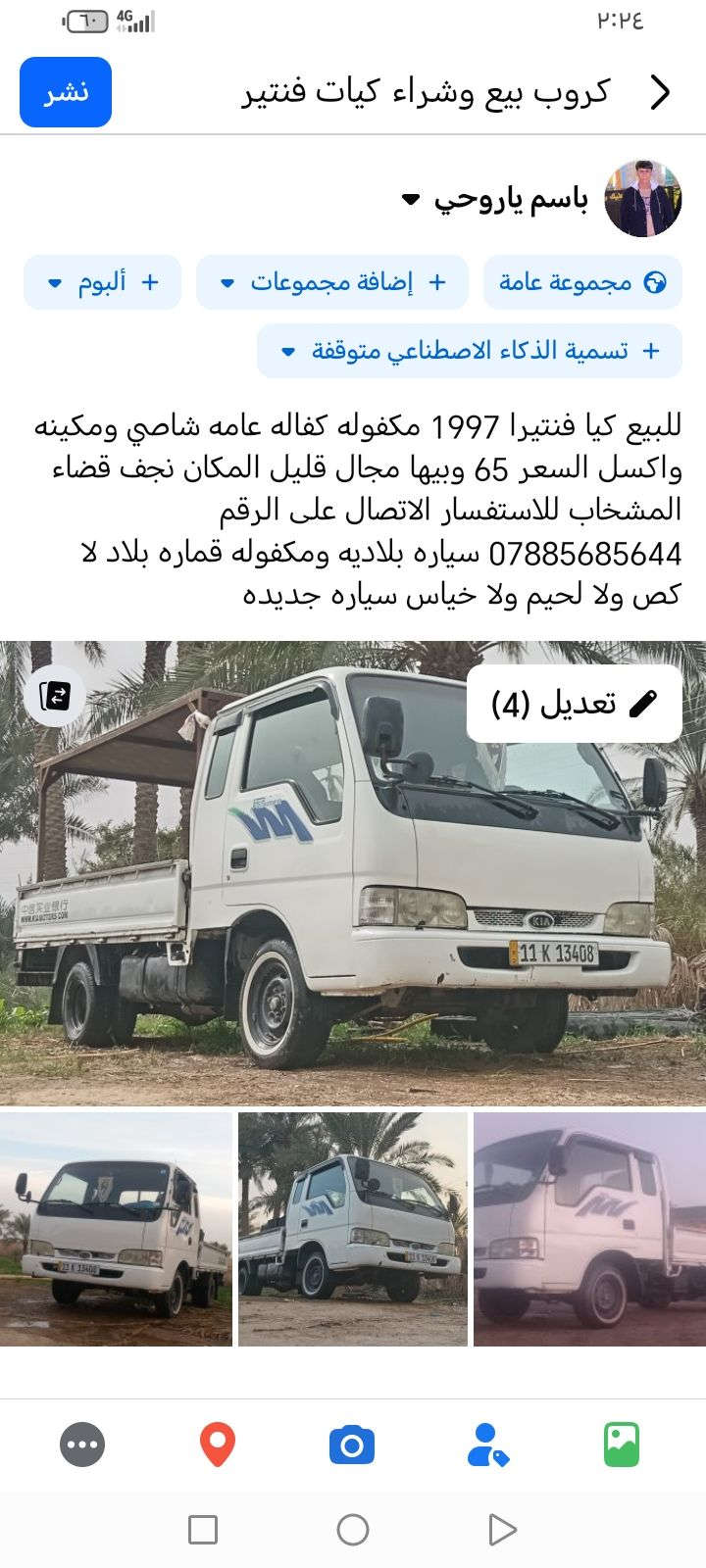Tap the blue نشر publish button
Viewport: 706px width, 1568px height.
[66, 92]
